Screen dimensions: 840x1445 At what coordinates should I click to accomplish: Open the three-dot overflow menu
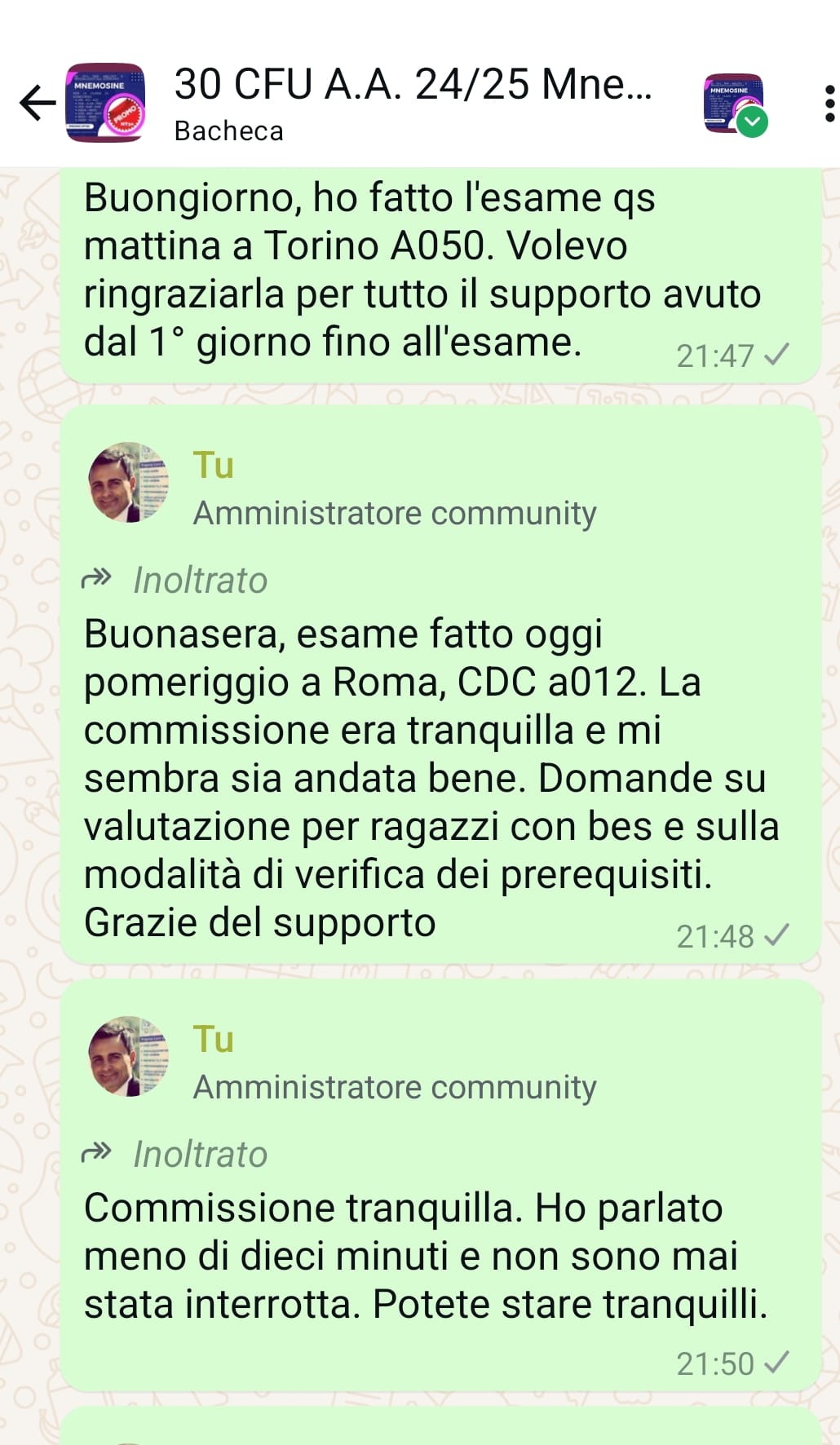[829, 104]
